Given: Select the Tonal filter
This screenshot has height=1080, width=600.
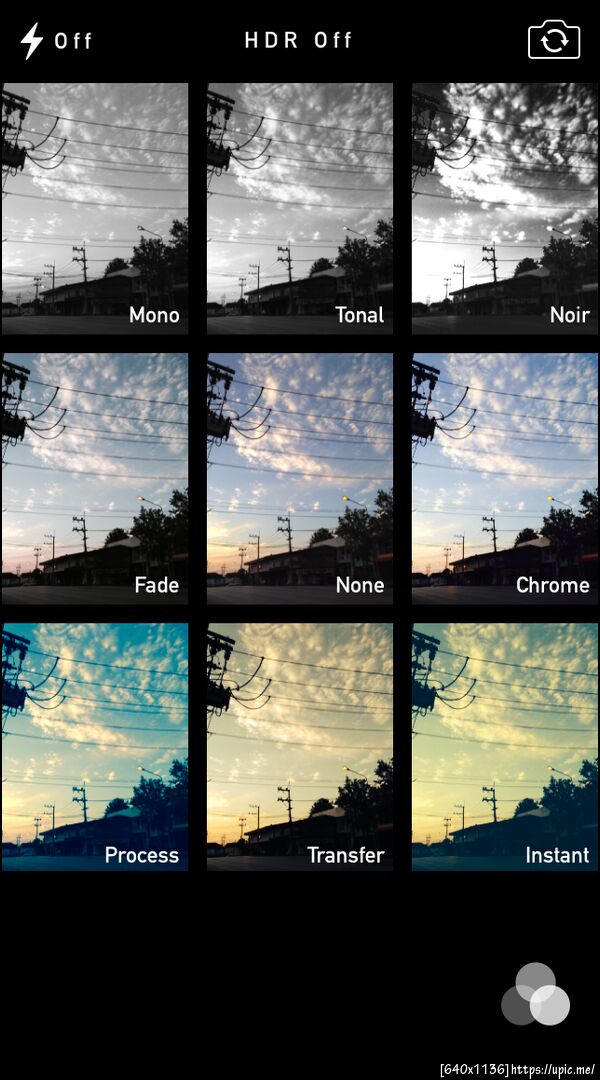Looking at the screenshot, I should (x=300, y=208).
